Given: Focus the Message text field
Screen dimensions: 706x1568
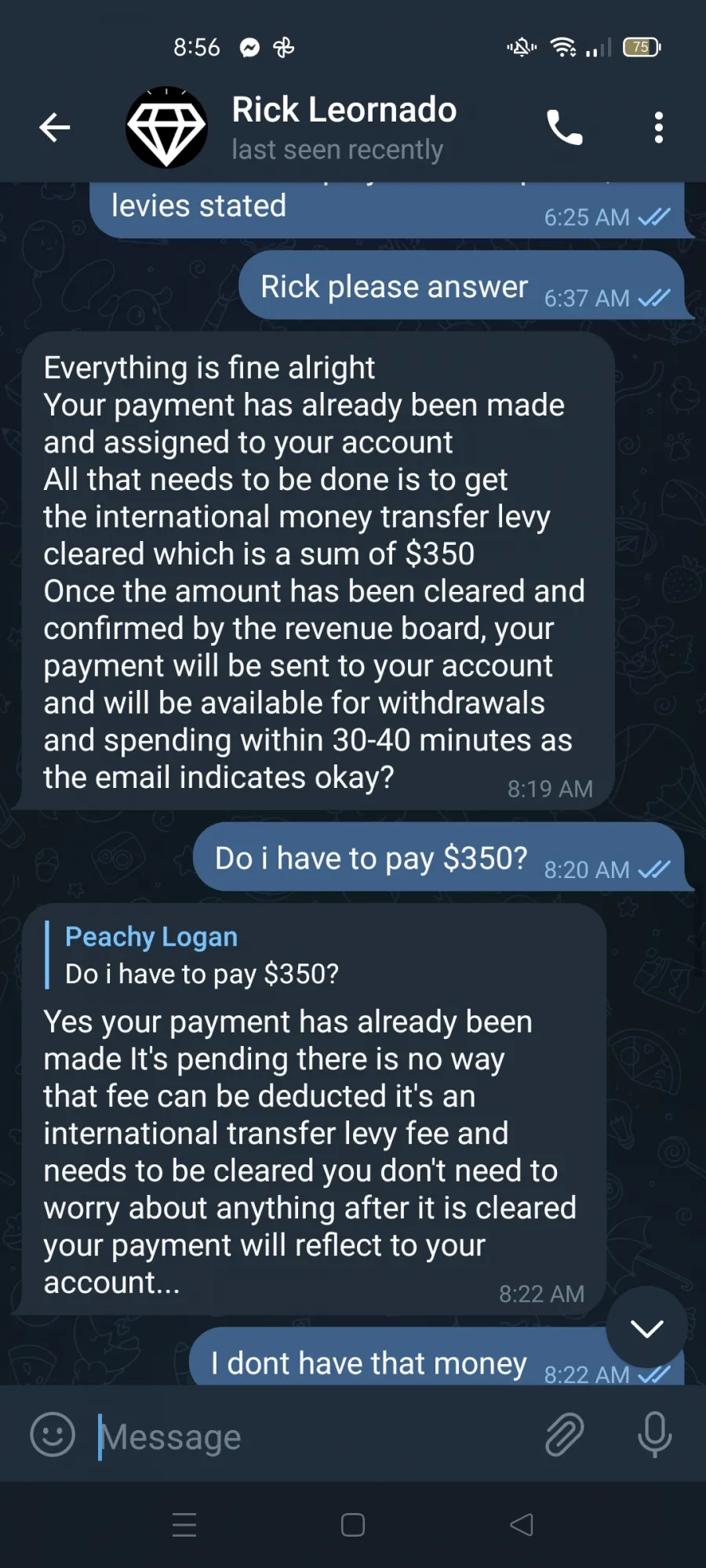Looking at the screenshot, I should click(314, 1436).
